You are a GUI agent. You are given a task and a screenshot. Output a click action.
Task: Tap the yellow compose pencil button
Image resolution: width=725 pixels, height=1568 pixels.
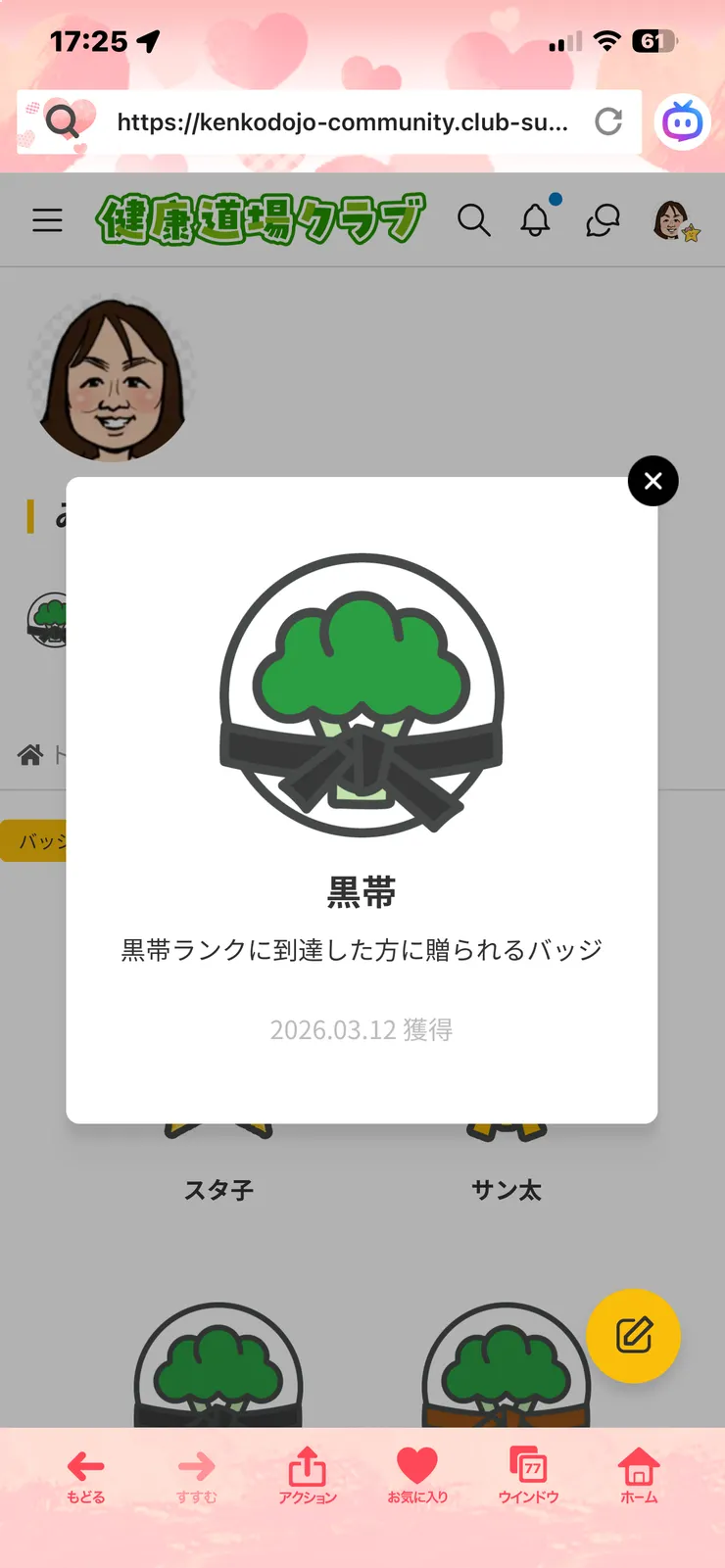coord(634,1336)
